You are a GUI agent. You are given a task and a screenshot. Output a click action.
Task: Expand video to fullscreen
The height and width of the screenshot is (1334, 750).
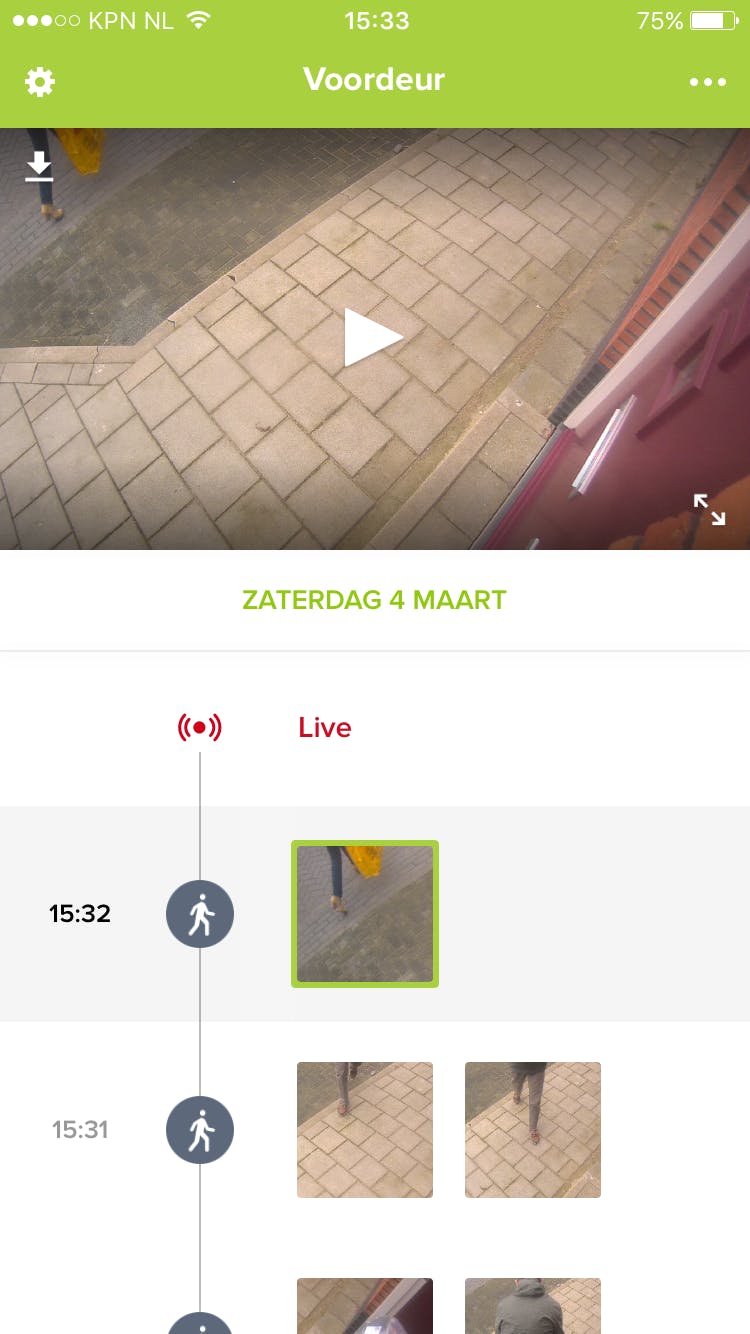click(709, 509)
